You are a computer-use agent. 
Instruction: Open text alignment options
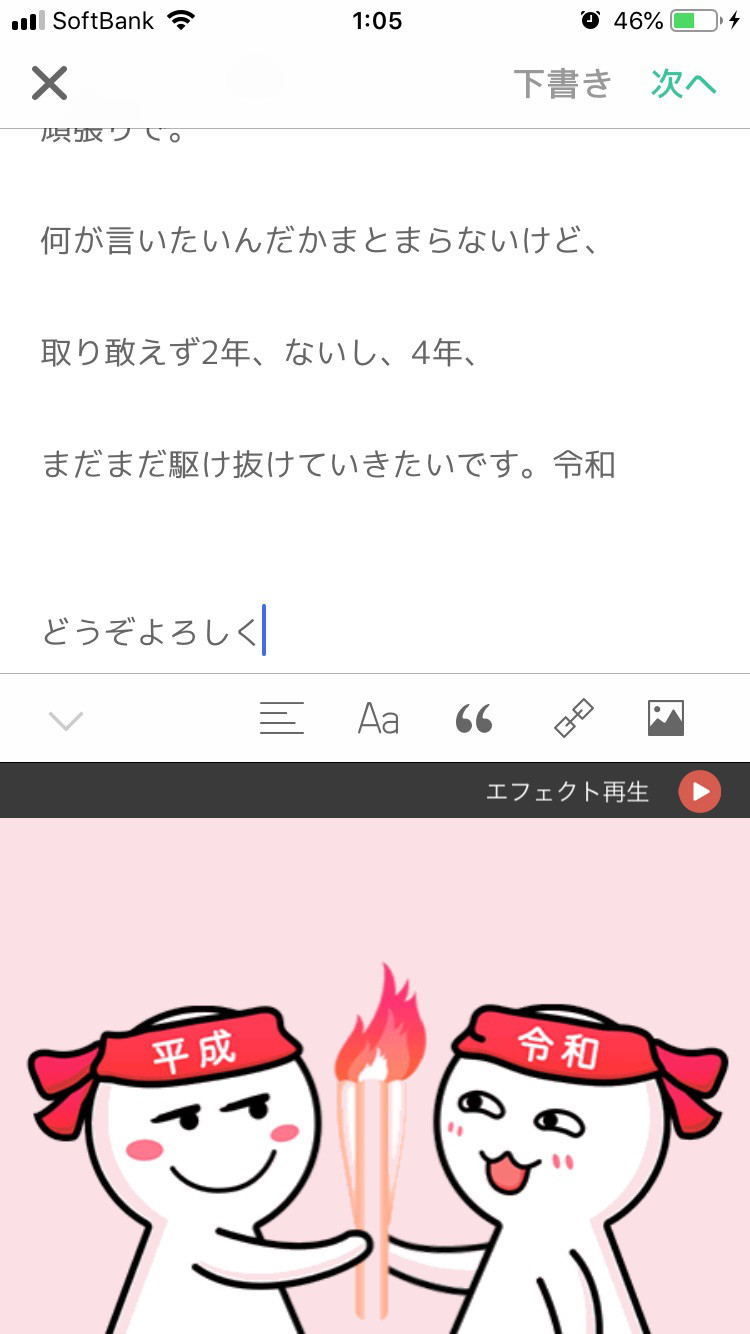[281, 718]
